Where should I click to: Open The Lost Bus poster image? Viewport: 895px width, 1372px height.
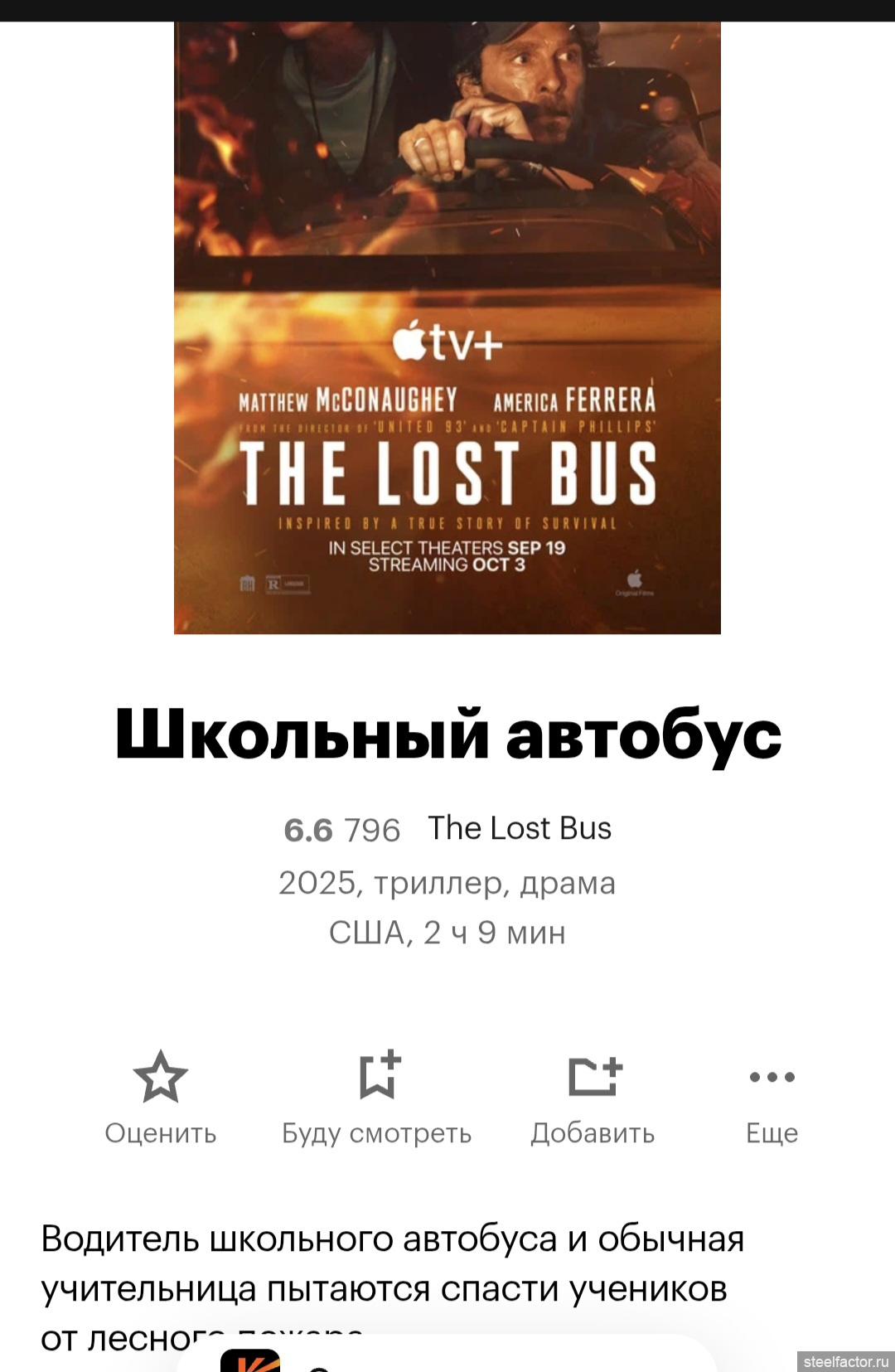tap(447, 327)
